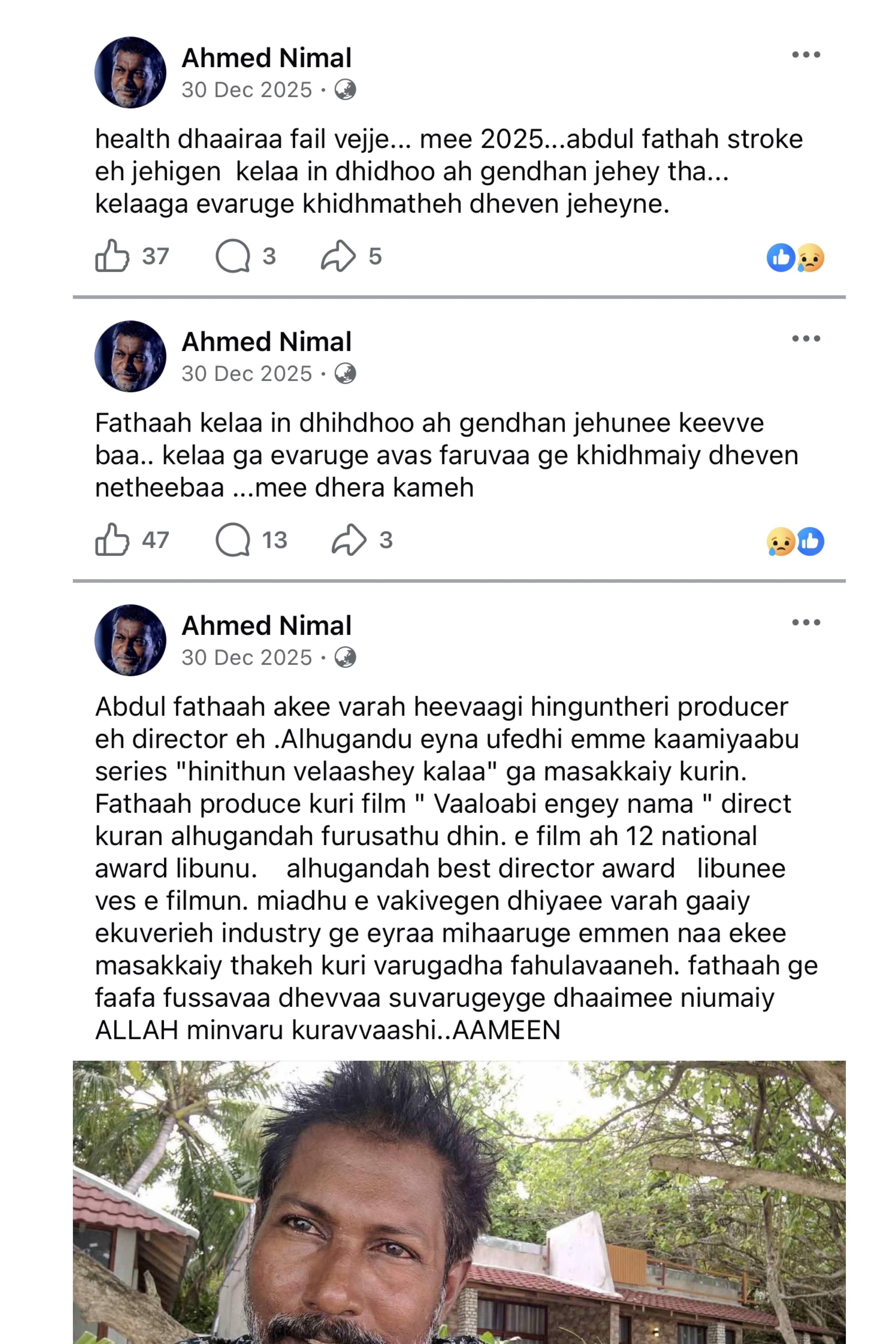Like the post starting 'Fathaah kelaa in dhihdhoo'
The height and width of the screenshot is (1344, 896).
click(112, 540)
